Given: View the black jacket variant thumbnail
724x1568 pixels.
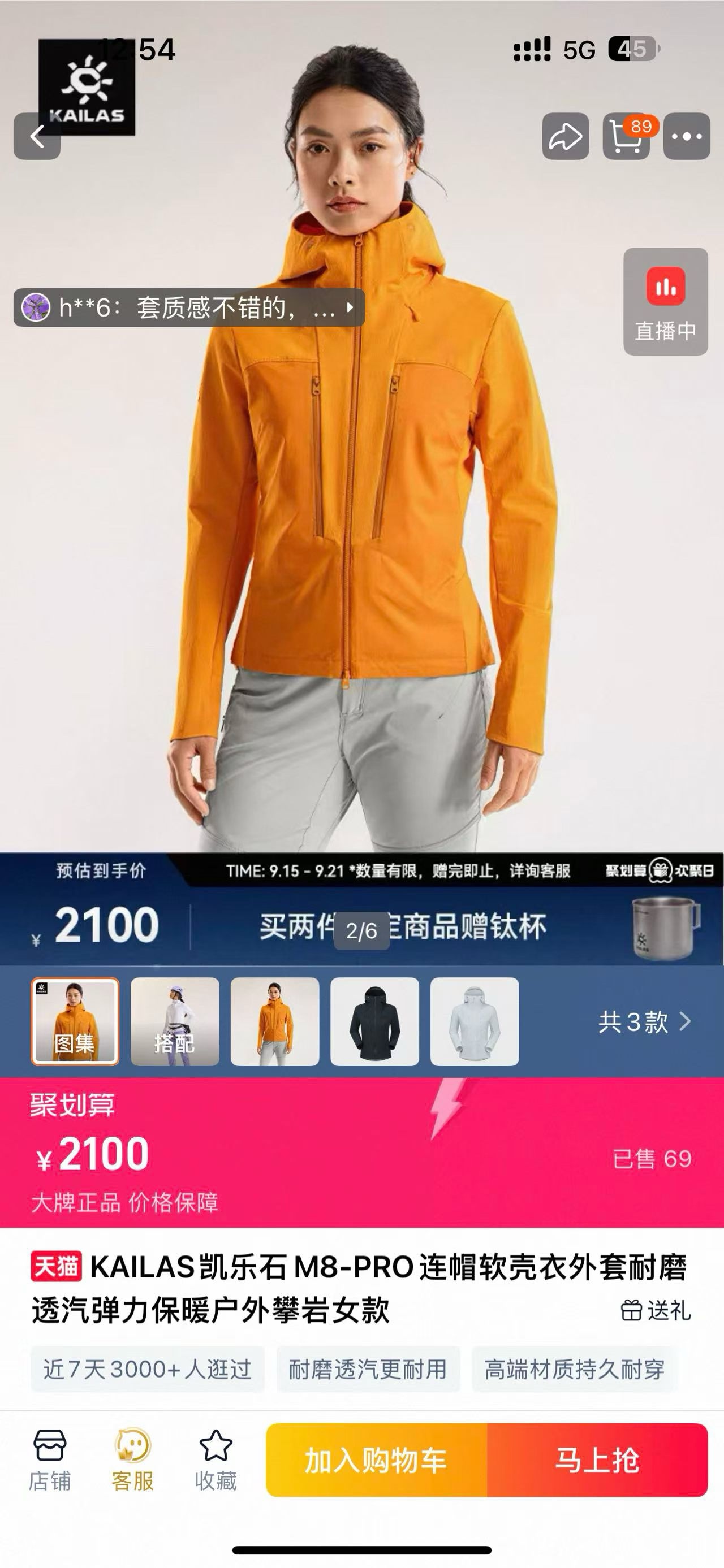Looking at the screenshot, I should [374, 1021].
